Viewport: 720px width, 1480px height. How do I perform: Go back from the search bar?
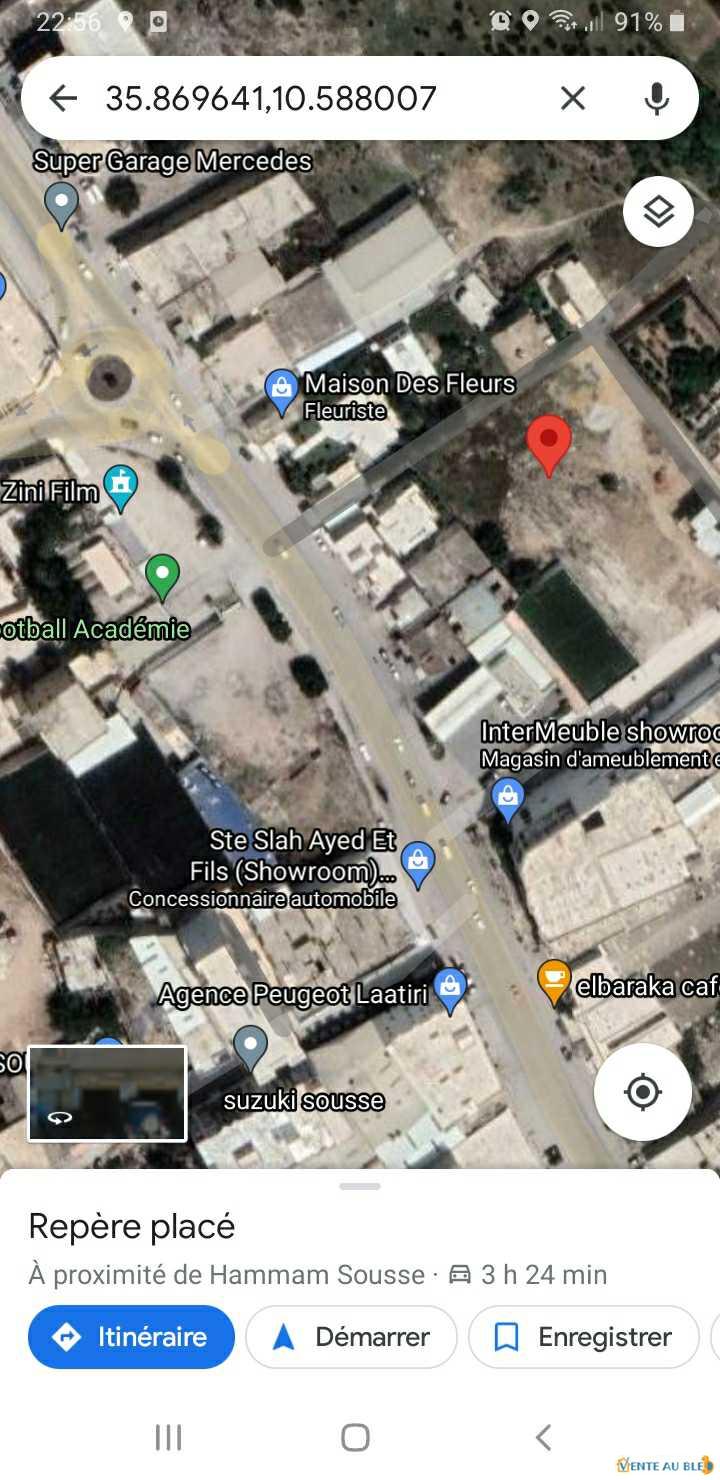[63, 98]
